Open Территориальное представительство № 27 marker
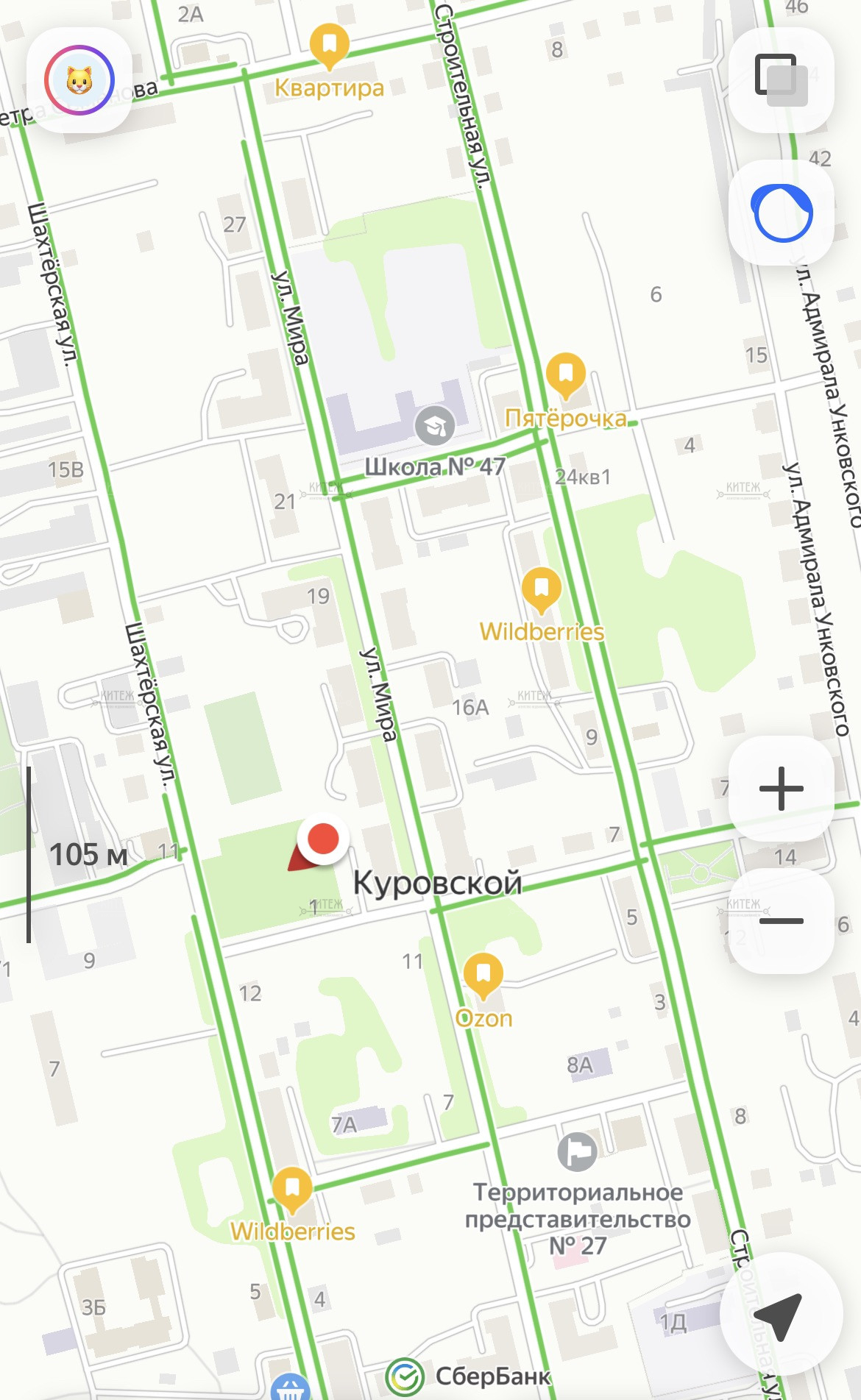861x1400 pixels. pyautogui.click(x=578, y=1151)
